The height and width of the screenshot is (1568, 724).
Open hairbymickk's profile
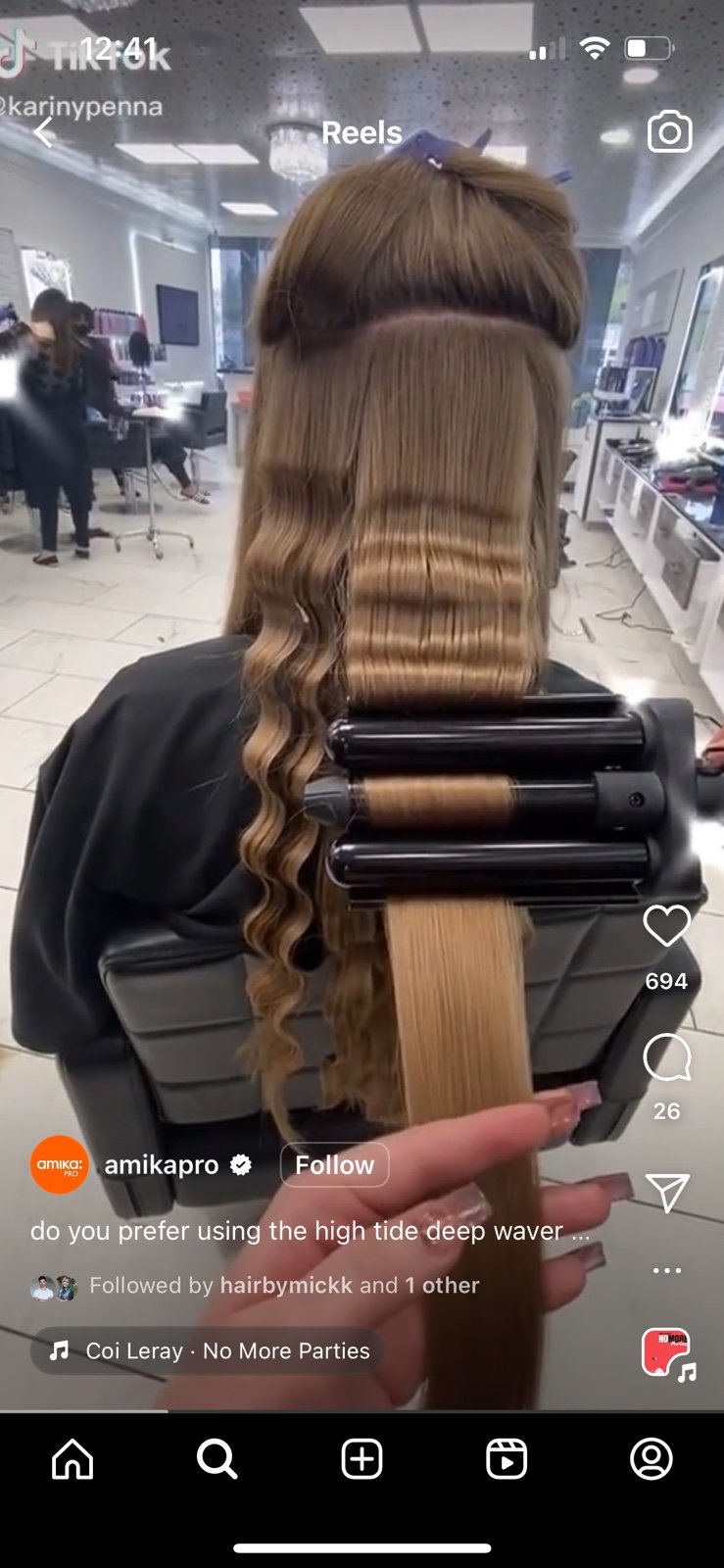pos(285,1285)
